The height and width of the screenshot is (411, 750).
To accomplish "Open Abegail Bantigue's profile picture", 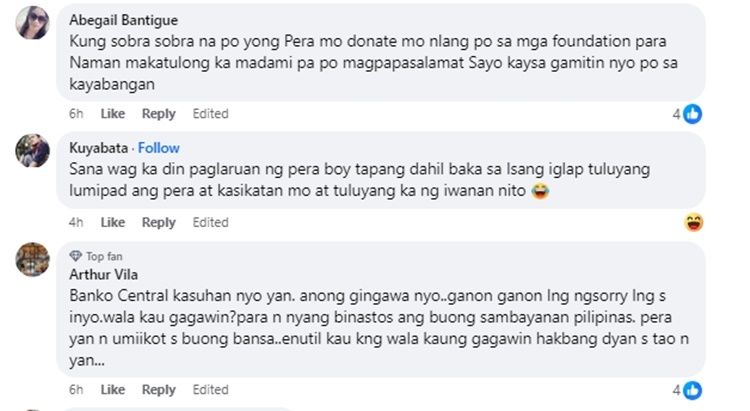I will tap(33, 22).
